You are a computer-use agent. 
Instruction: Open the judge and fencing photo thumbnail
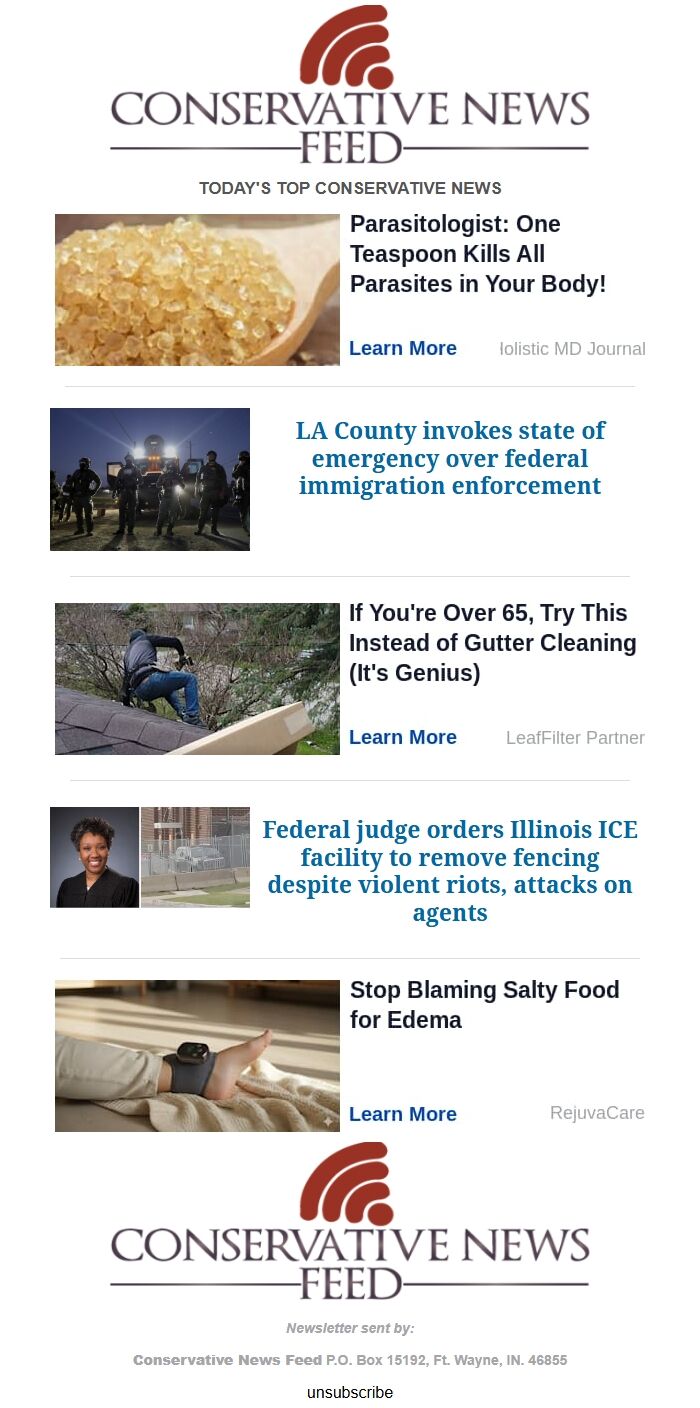pyautogui.click(x=150, y=857)
